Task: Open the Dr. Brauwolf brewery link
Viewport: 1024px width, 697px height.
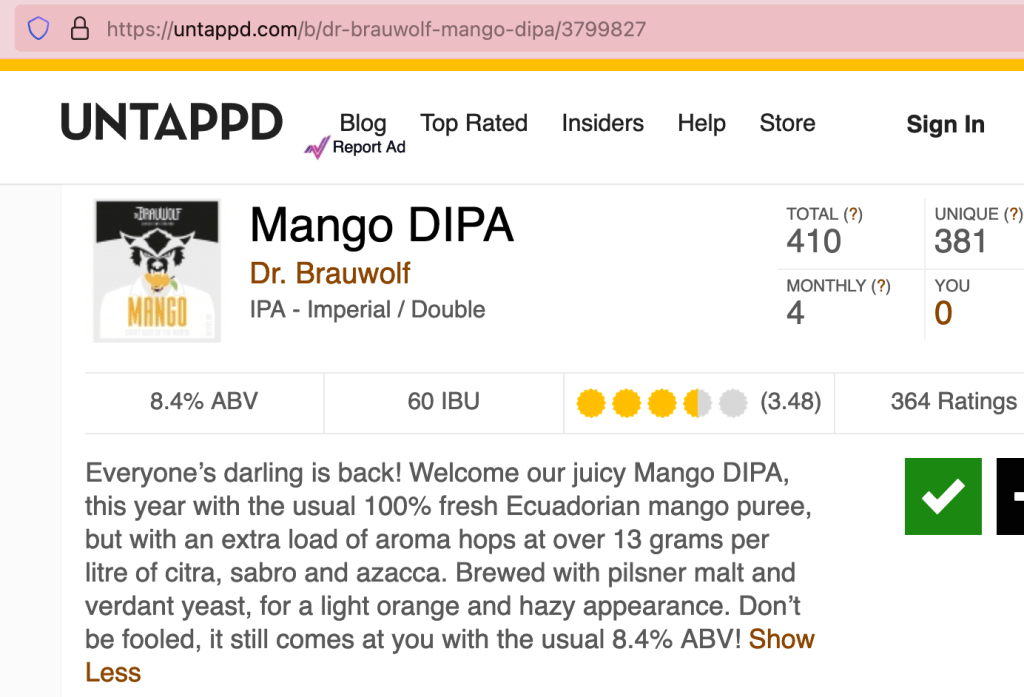Action: (330, 273)
